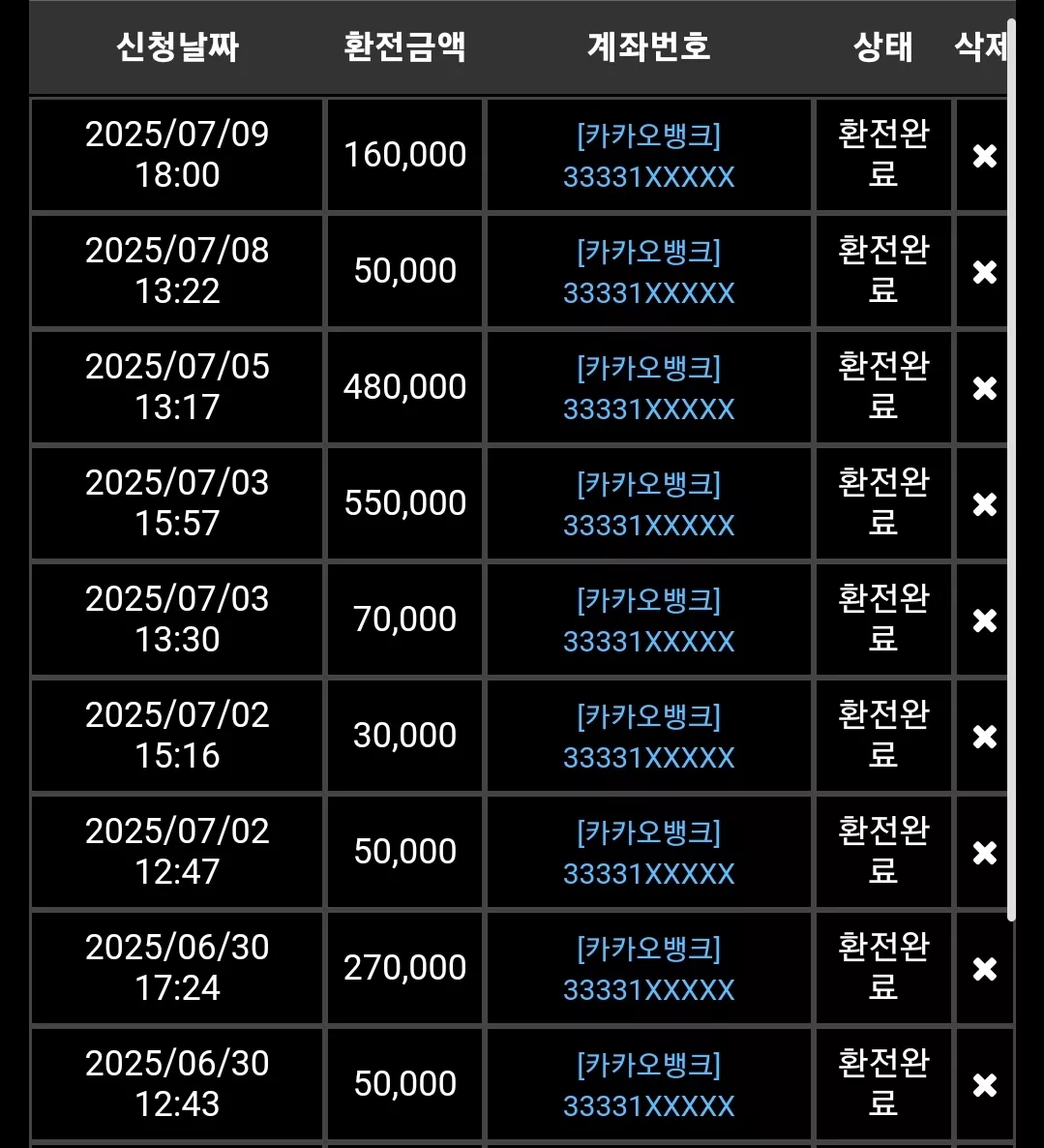Remove the 2025/06/30 12:43 withdrawal record
1044x1148 pixels.
984,1084
